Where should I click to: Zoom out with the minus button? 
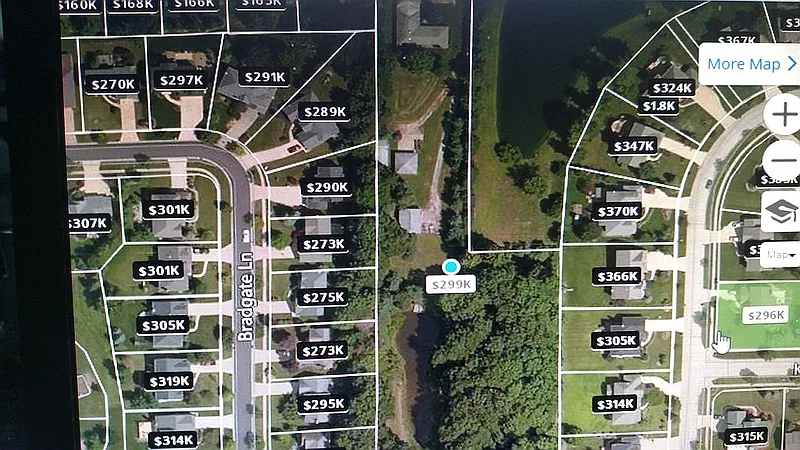783,160
